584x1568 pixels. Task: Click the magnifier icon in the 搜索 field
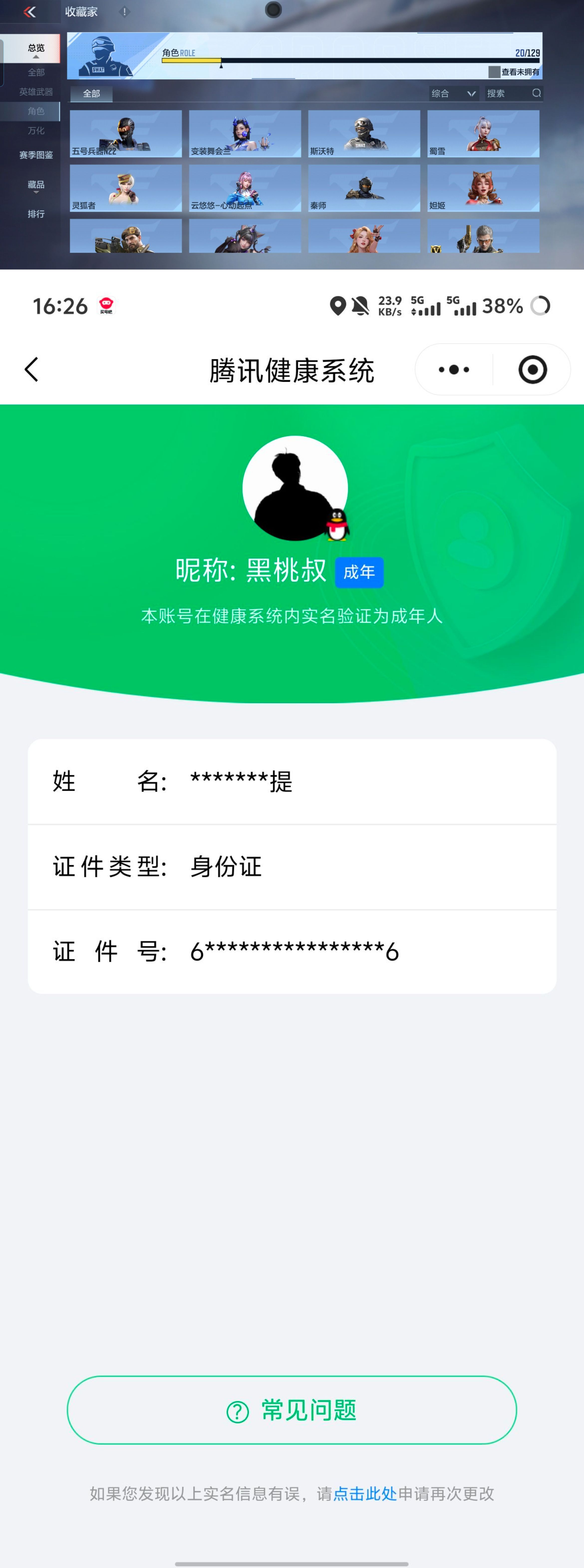click(537, 93)
